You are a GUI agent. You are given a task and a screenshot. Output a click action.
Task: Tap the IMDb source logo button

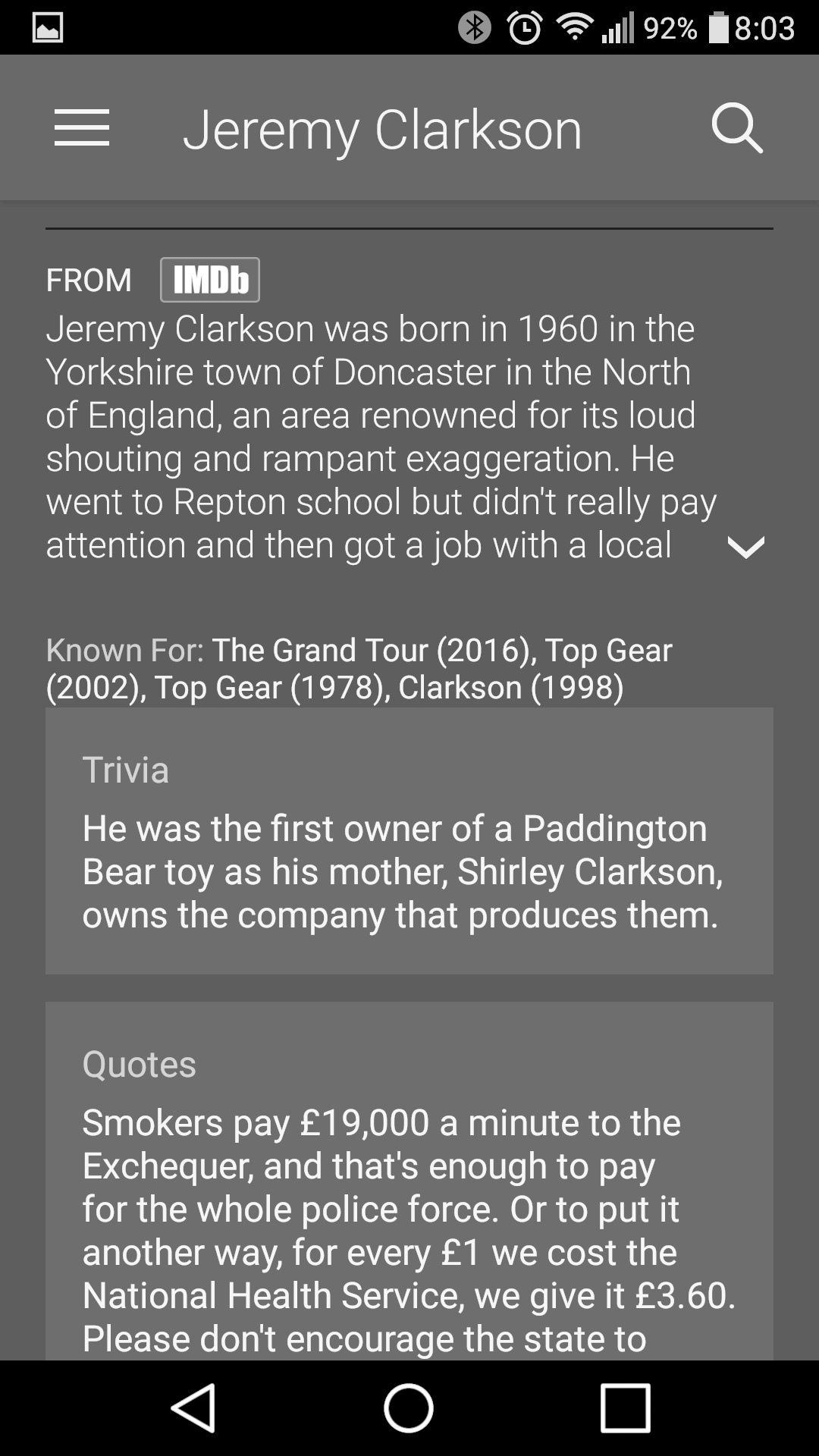click(x=210, y=280)
